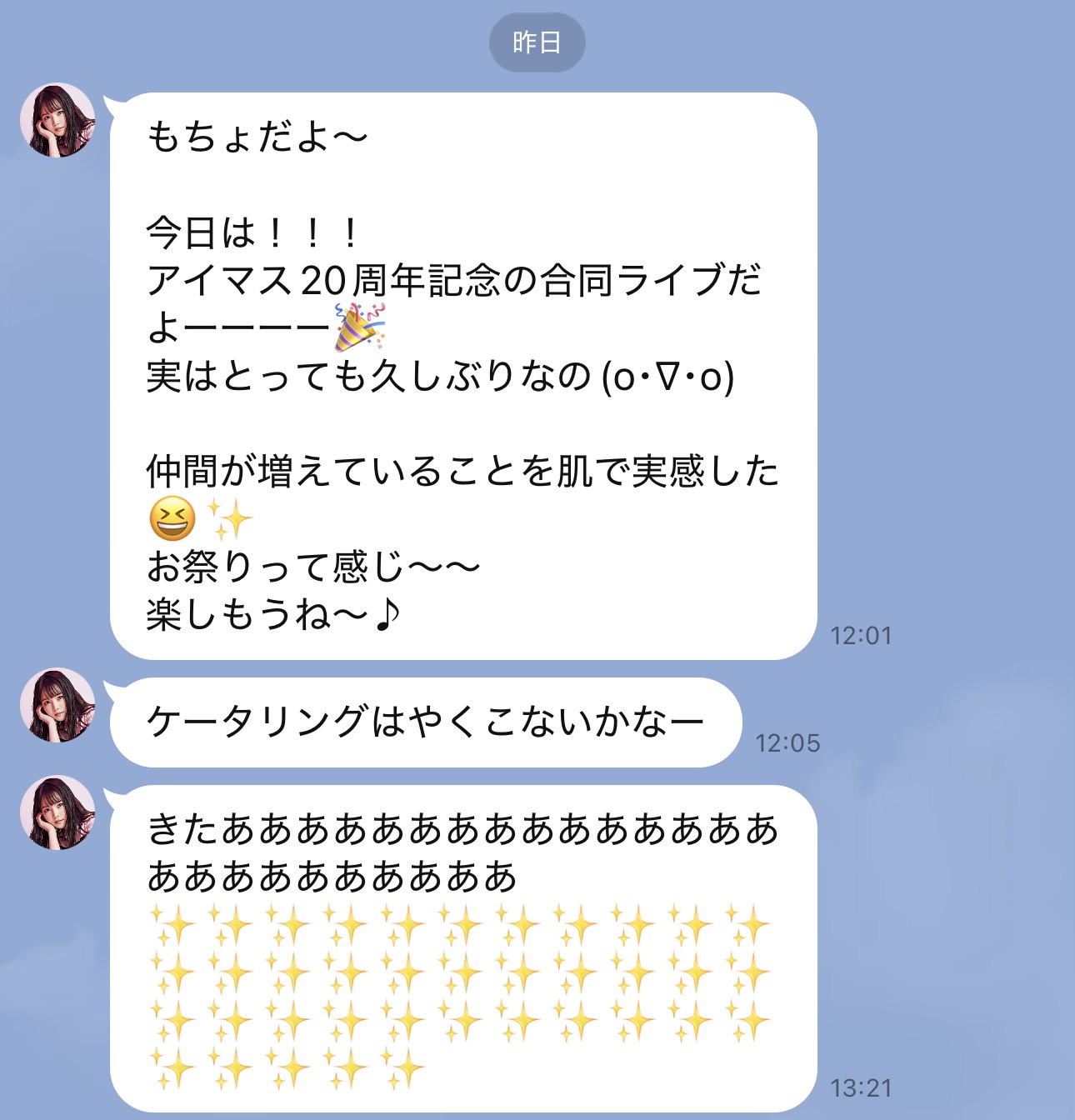View profile from avatar beside the きたああ message
This screenshot has height=1120, width=1075.
tap(57, 812)
